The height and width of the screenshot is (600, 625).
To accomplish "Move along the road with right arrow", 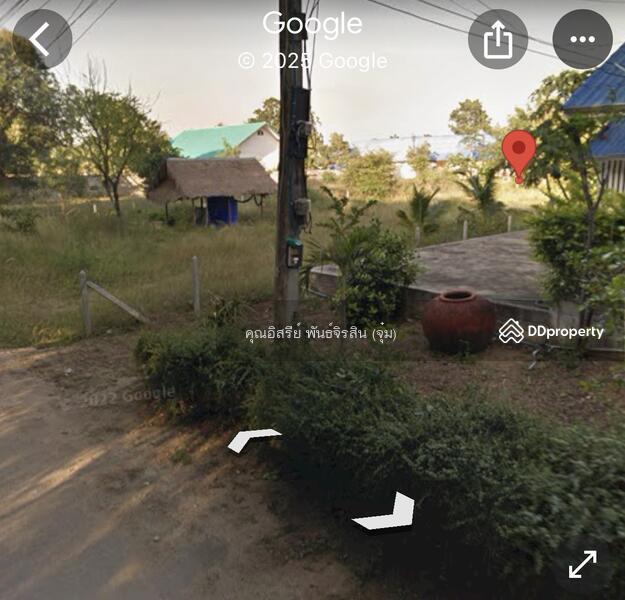I will (x=386, y=513).
